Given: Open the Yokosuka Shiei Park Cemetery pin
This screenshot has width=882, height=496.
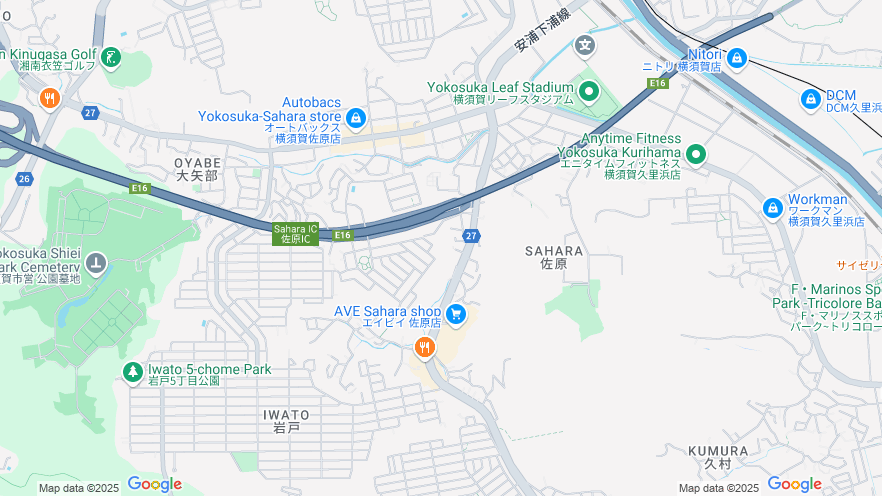Looking at the screenshot, I should click(x=95, y=264).
